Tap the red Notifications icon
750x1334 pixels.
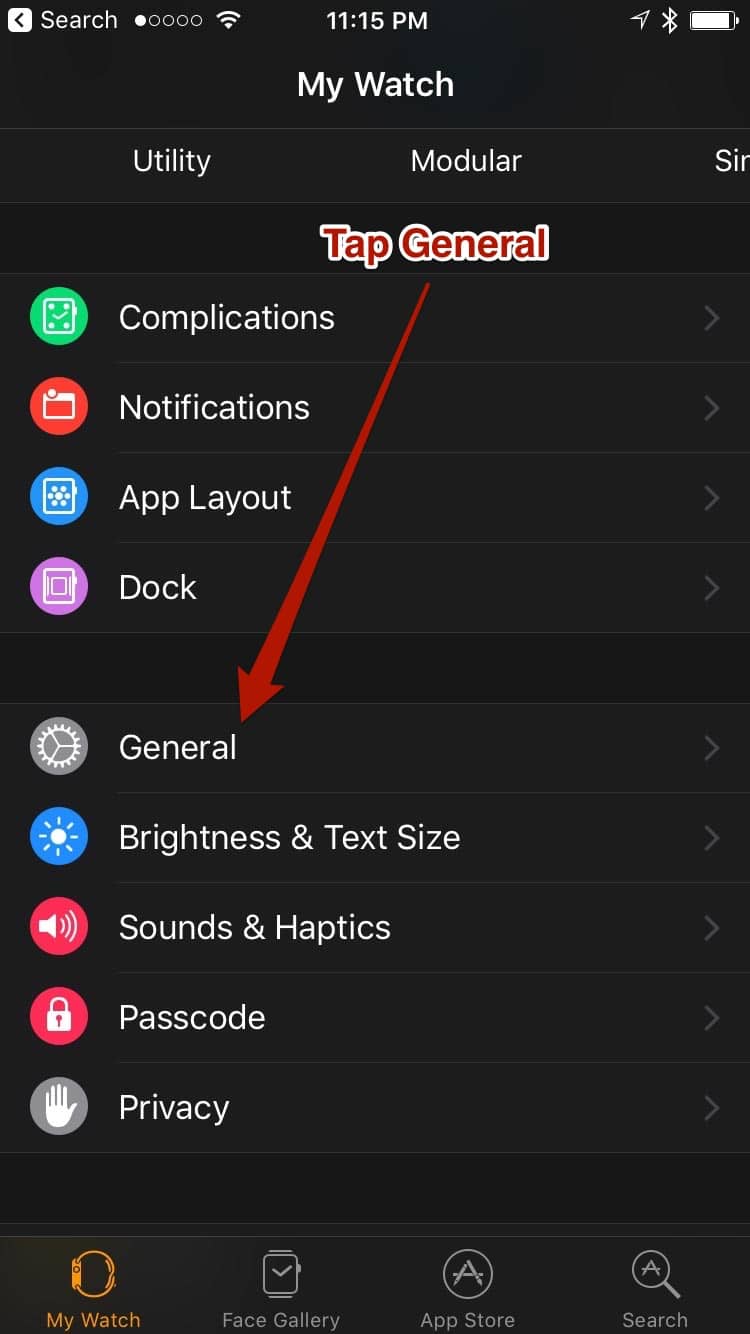pos(59,406)
